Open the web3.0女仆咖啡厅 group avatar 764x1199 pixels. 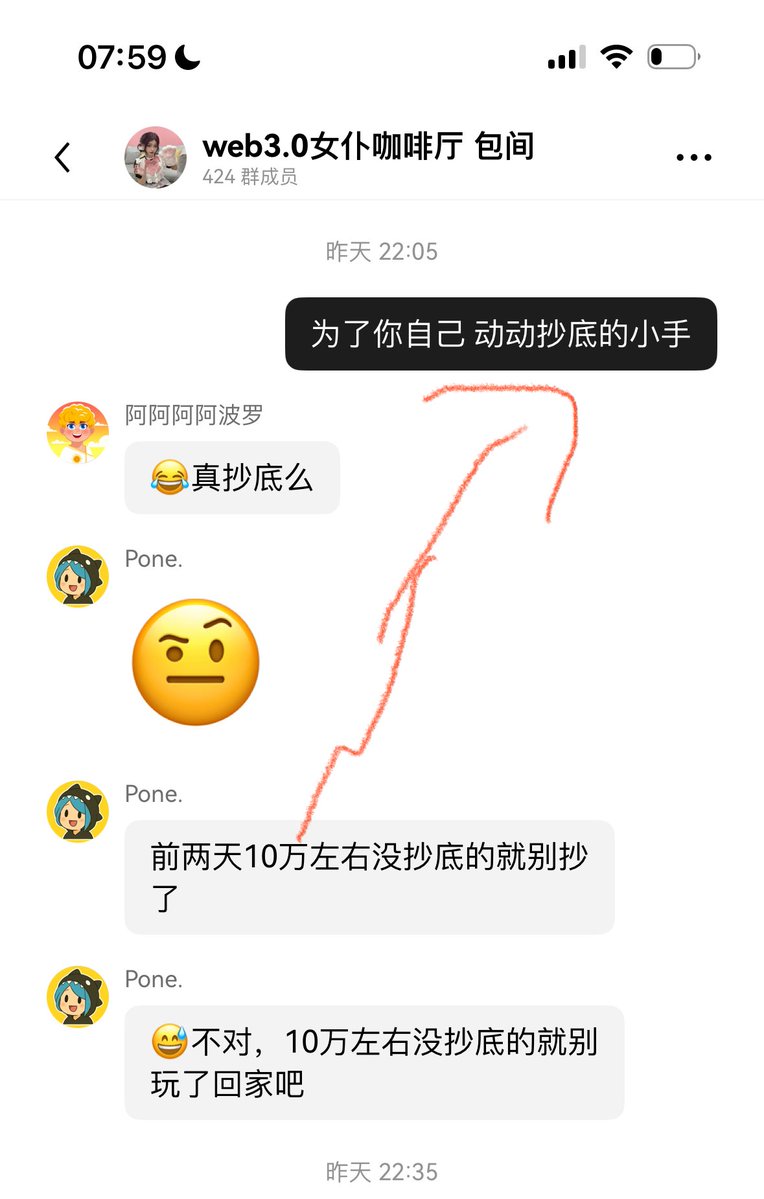(x=154, y=157)
